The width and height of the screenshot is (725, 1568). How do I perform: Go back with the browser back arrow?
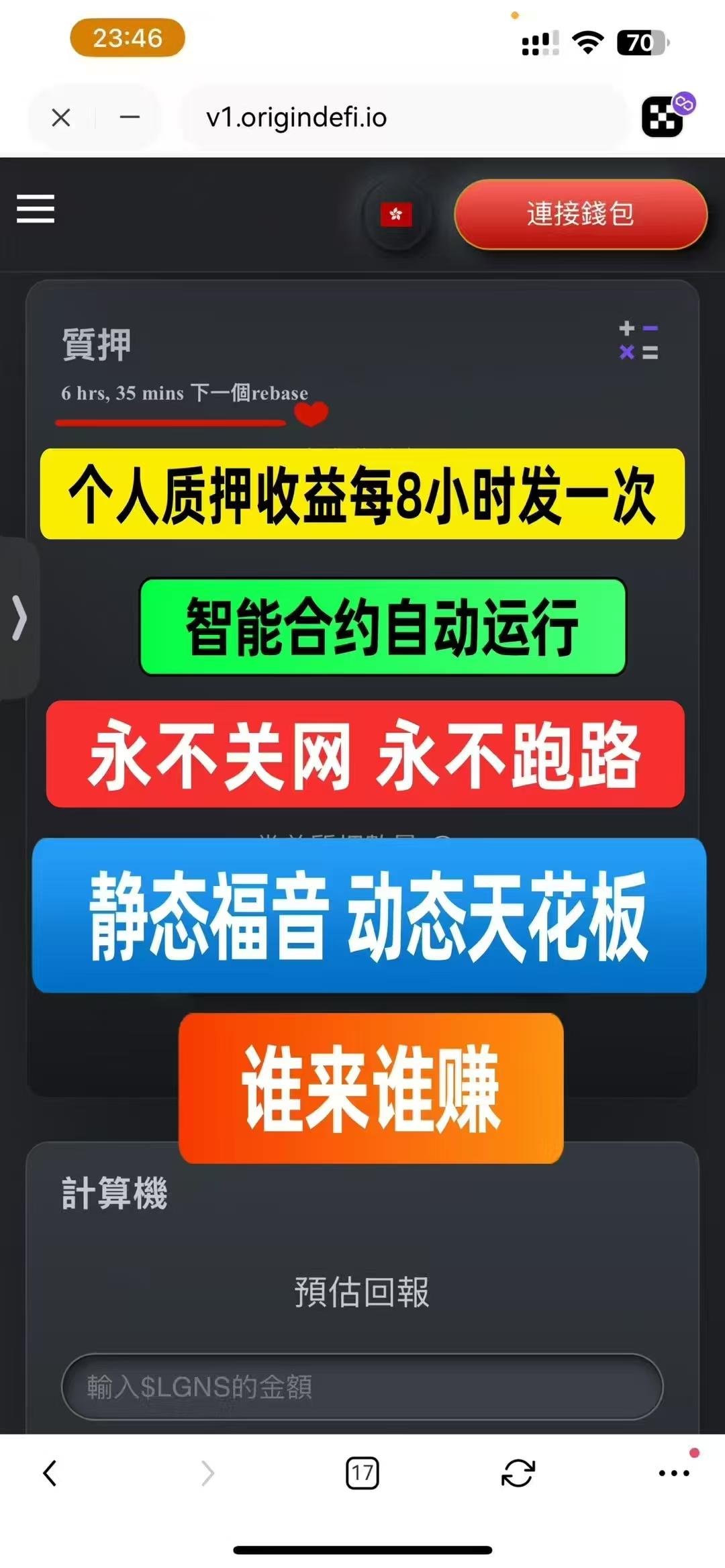[50, 1473]
